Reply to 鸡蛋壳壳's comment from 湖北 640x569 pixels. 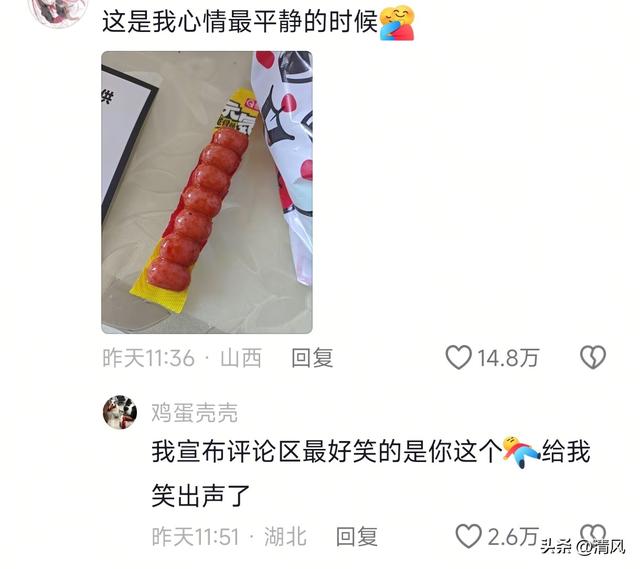(356, 537)
